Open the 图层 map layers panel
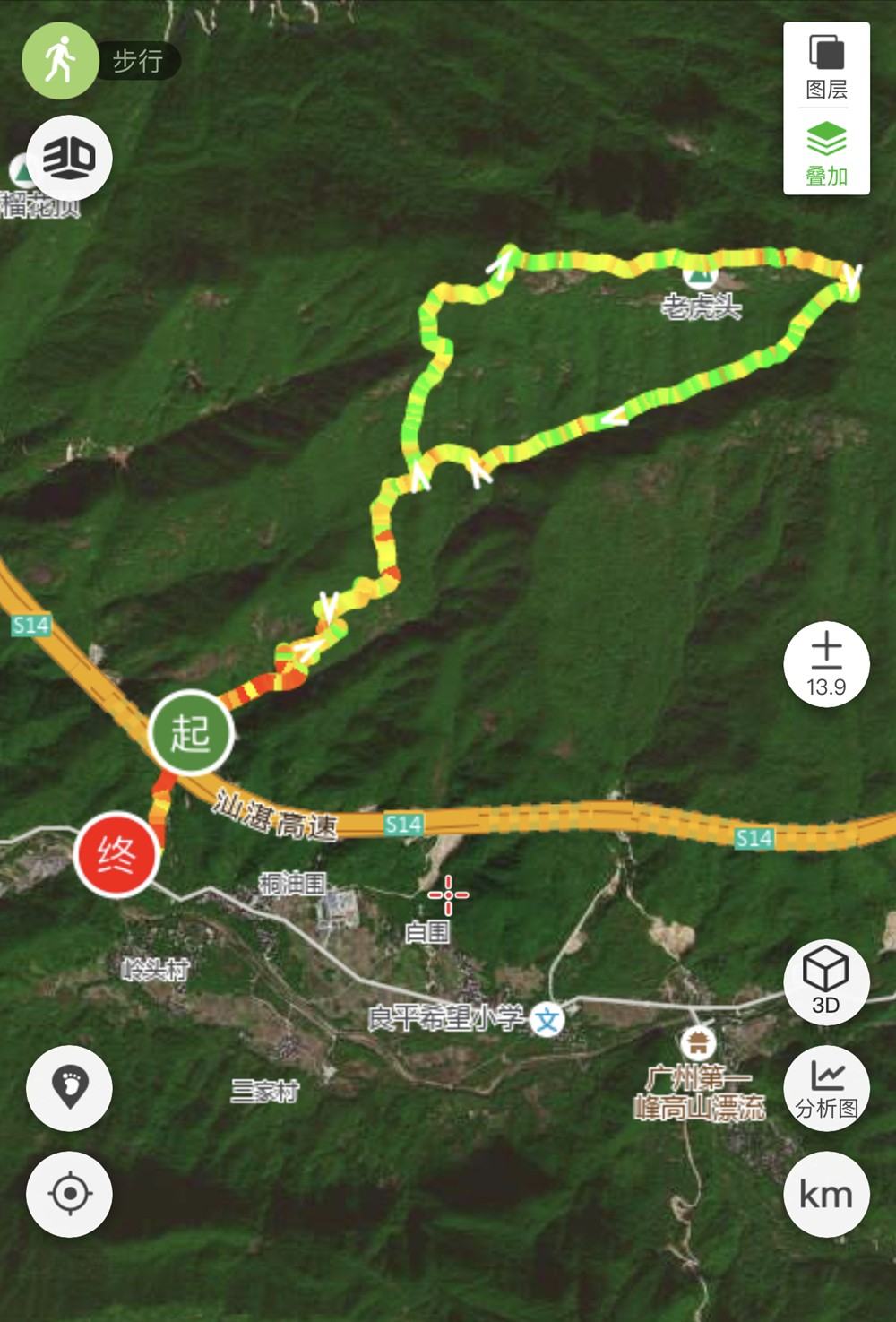 pyautogui.click(x=826, y=66)
